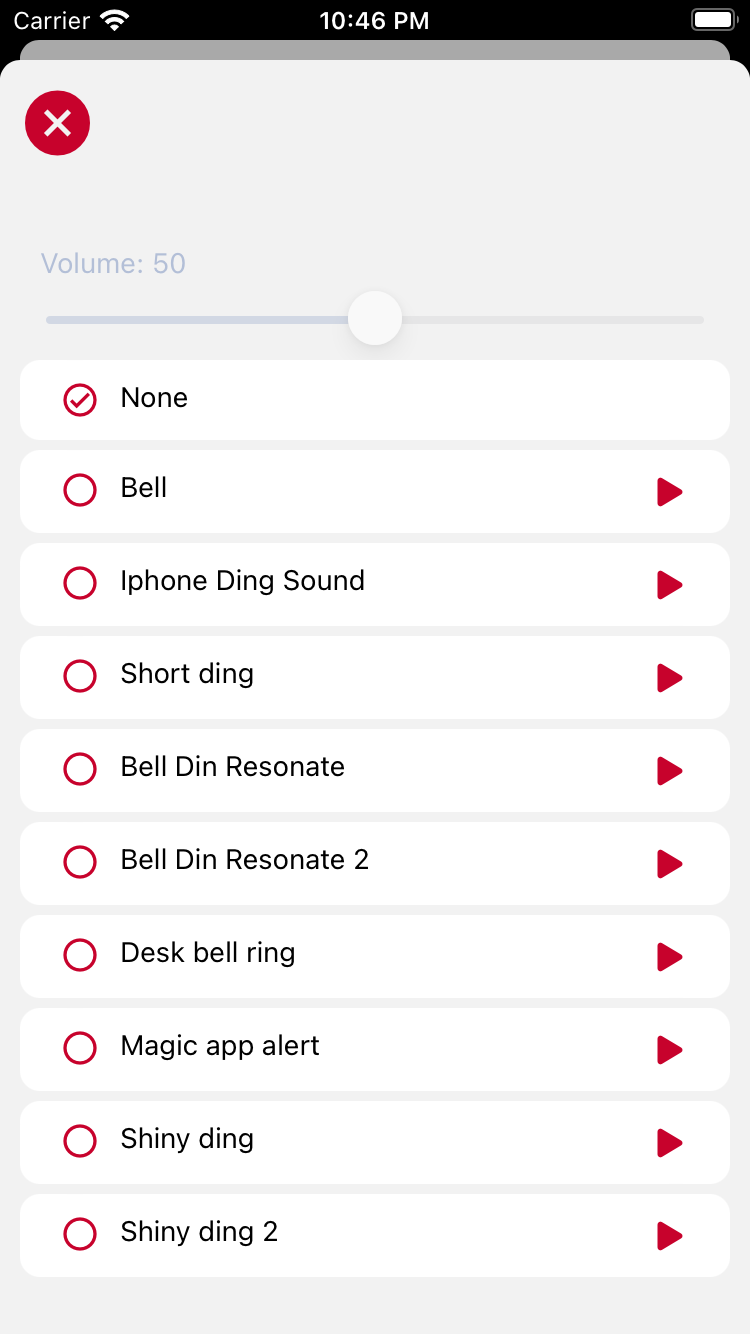Preview the Magic app alert sound
The height and width of the screenshot is (1334, 750).
click(669, 1050)
